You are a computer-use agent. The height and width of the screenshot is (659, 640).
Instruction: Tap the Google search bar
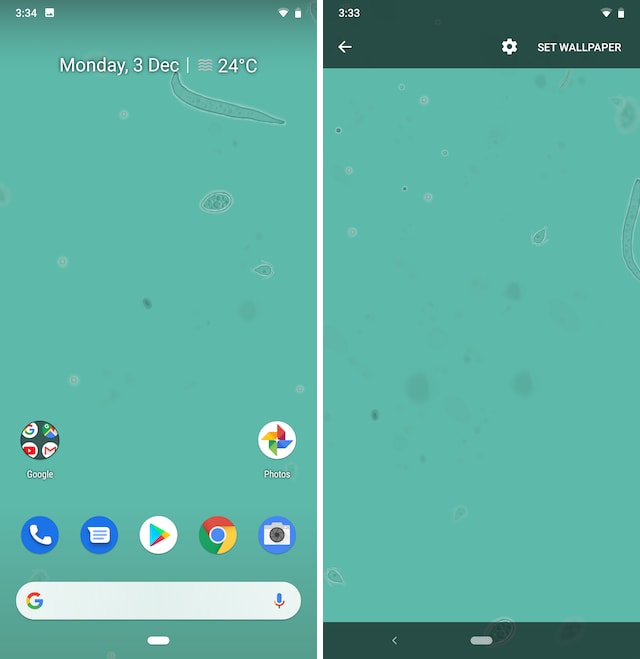[150, 601]
